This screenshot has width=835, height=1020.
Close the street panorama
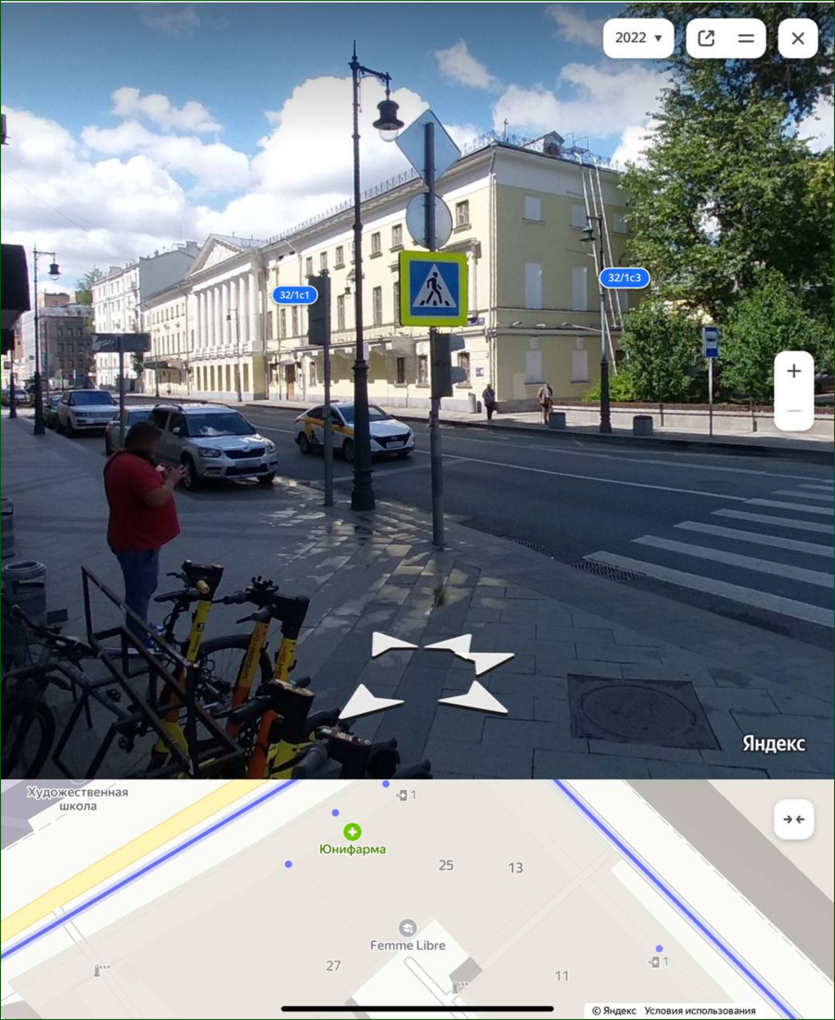click(797, 39)
